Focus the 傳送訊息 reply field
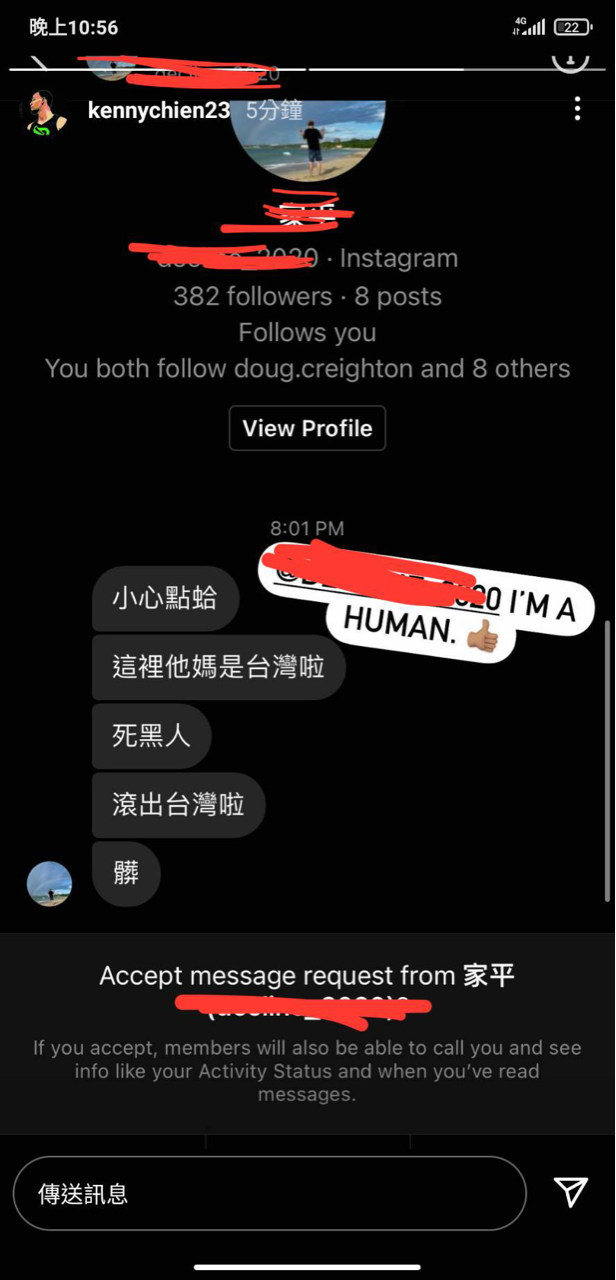Screen dimensions: 616x1280 (270, 1193)
